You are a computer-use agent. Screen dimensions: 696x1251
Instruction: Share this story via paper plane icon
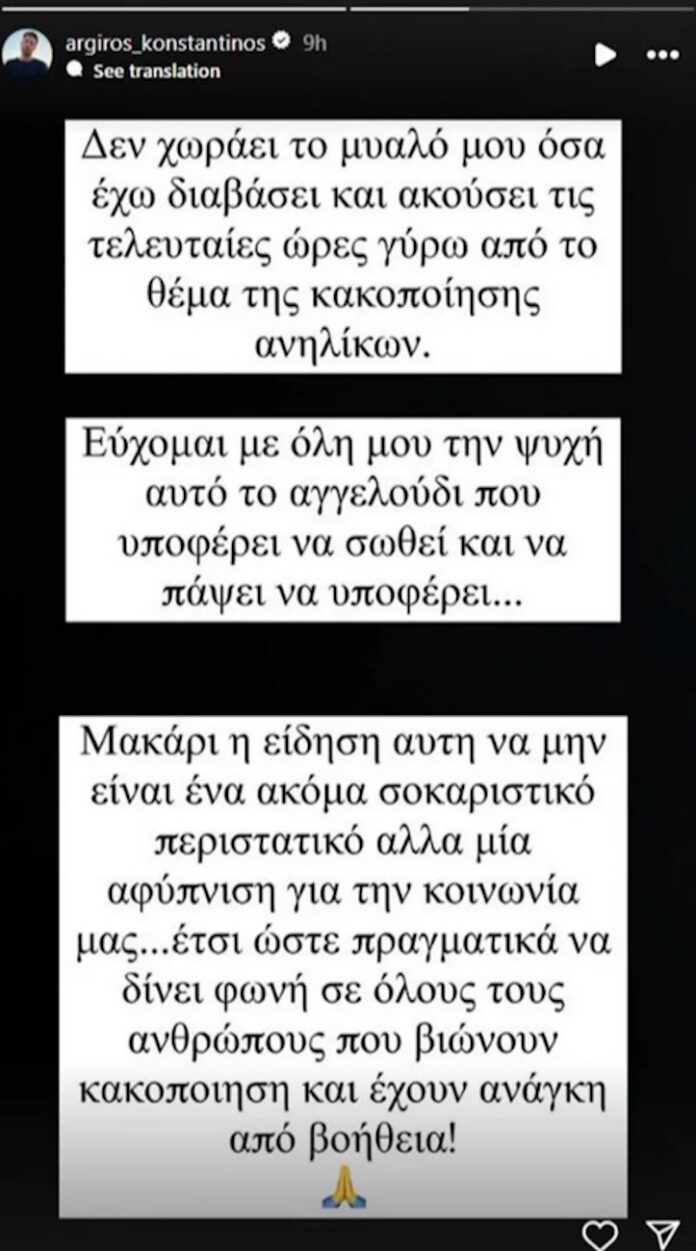663,1231
